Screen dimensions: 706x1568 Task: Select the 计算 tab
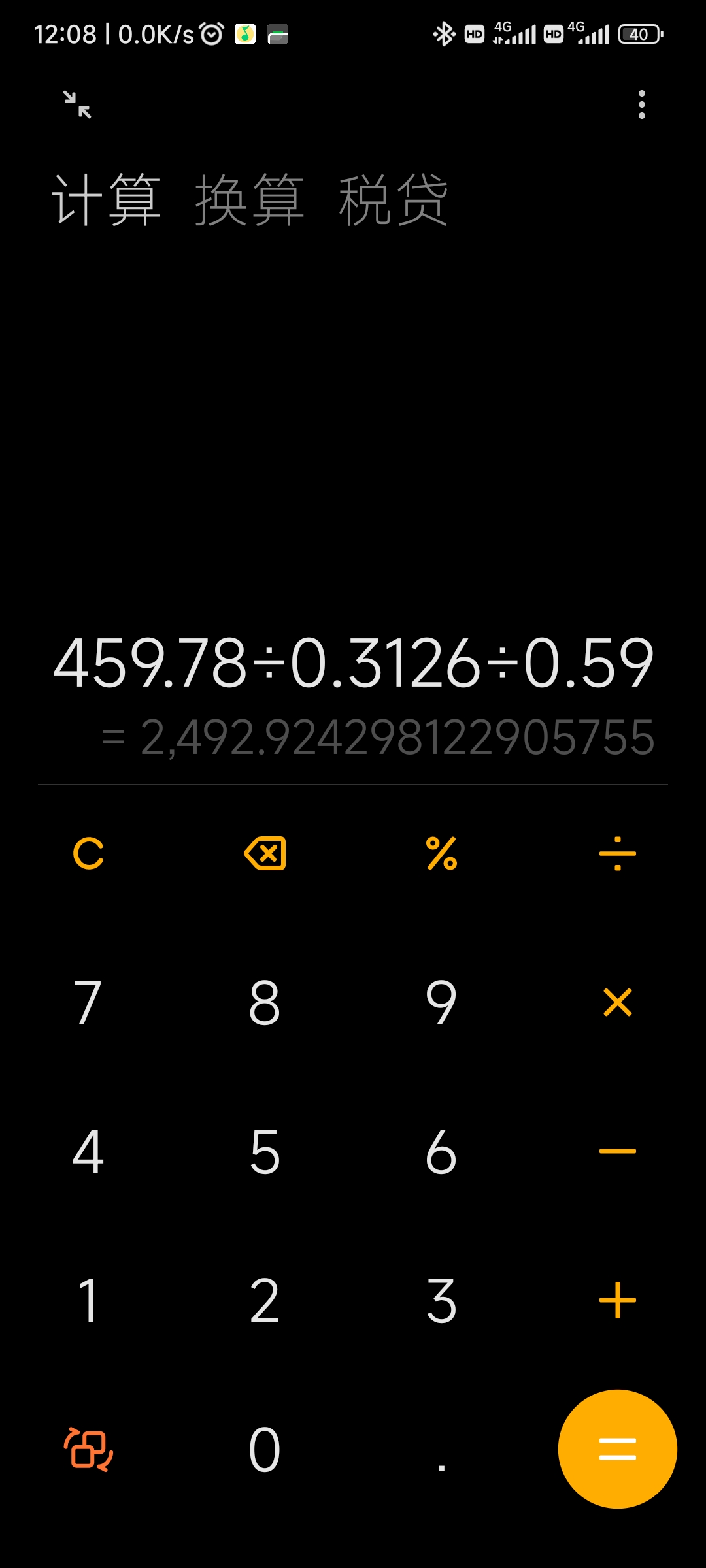point(106,201)
